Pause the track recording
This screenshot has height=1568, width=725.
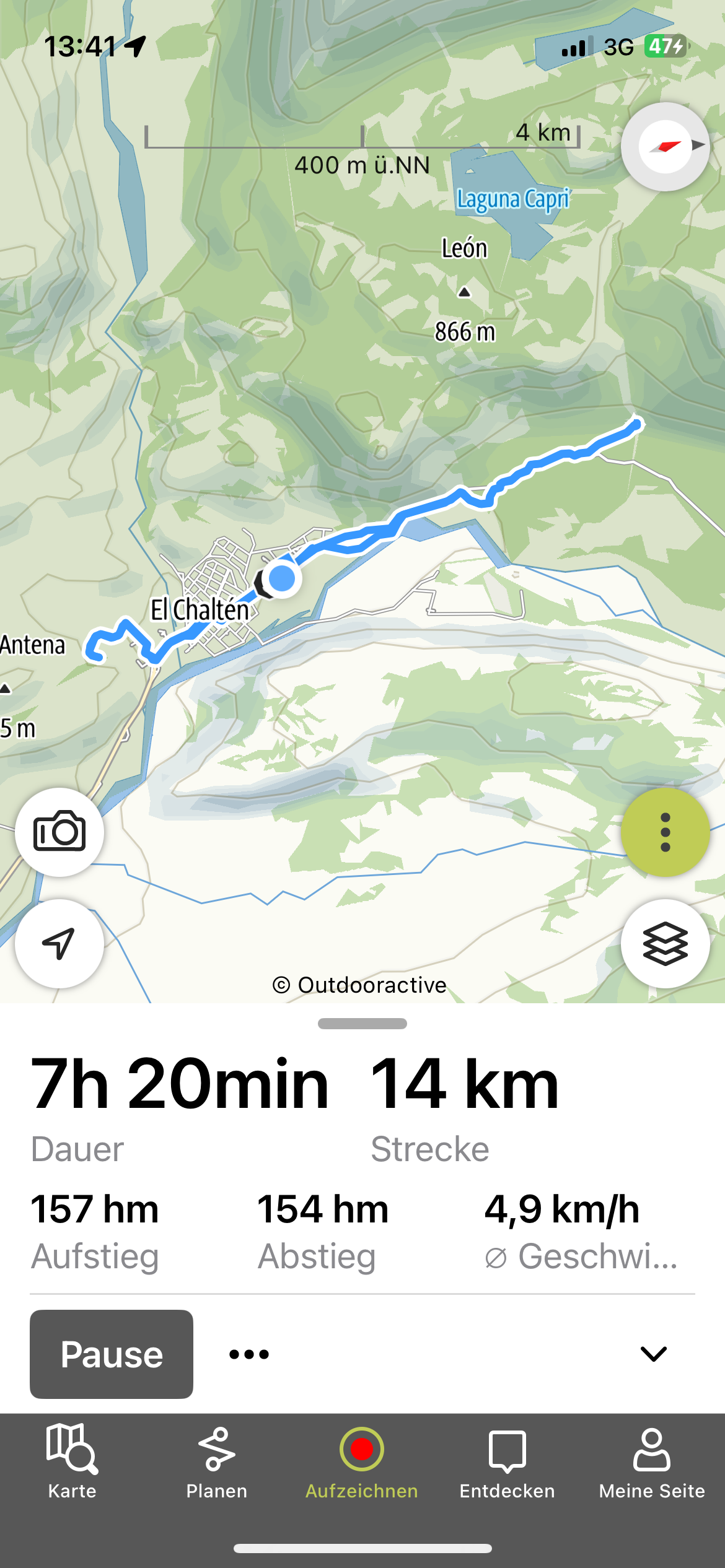pos(112,1354)
